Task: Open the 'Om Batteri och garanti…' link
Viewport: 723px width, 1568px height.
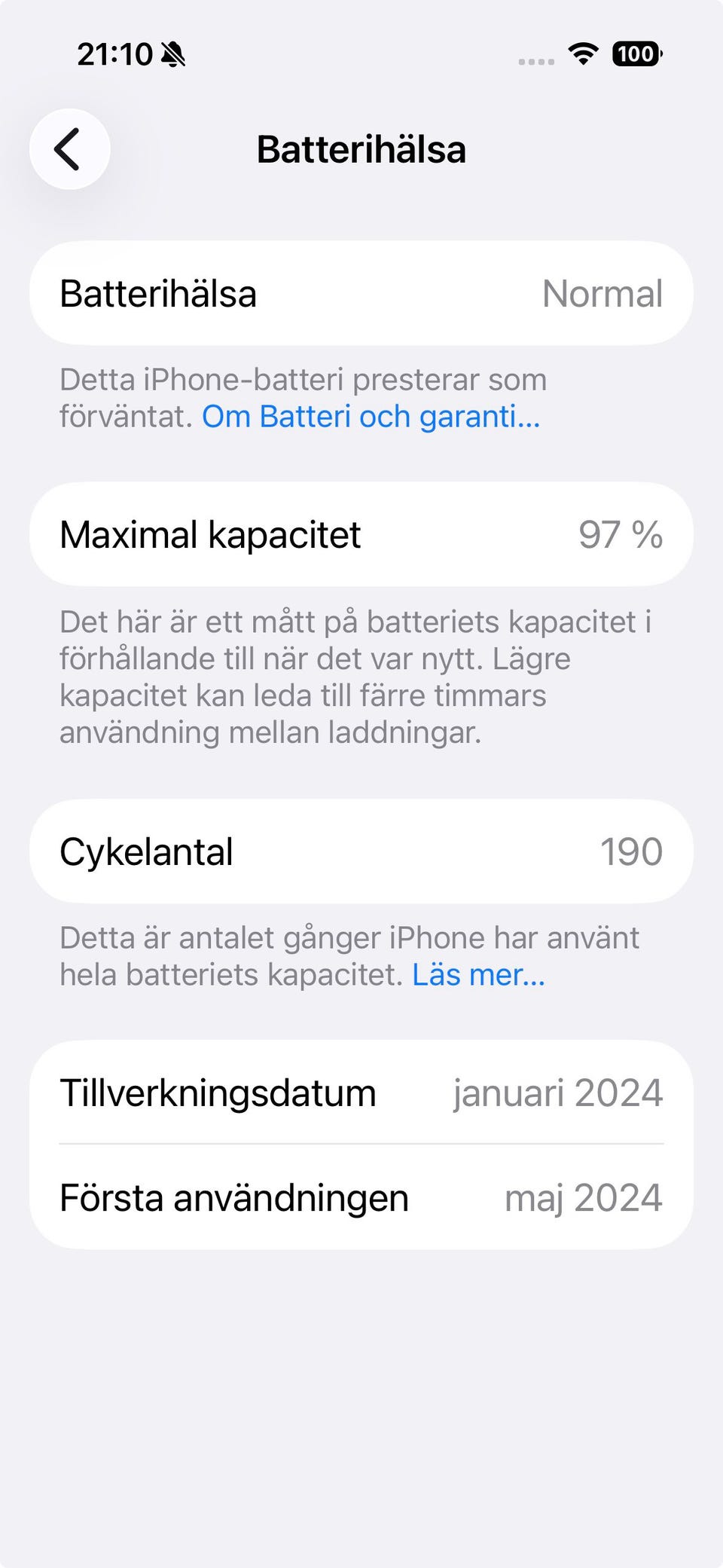Action: [x=371, y=417]
